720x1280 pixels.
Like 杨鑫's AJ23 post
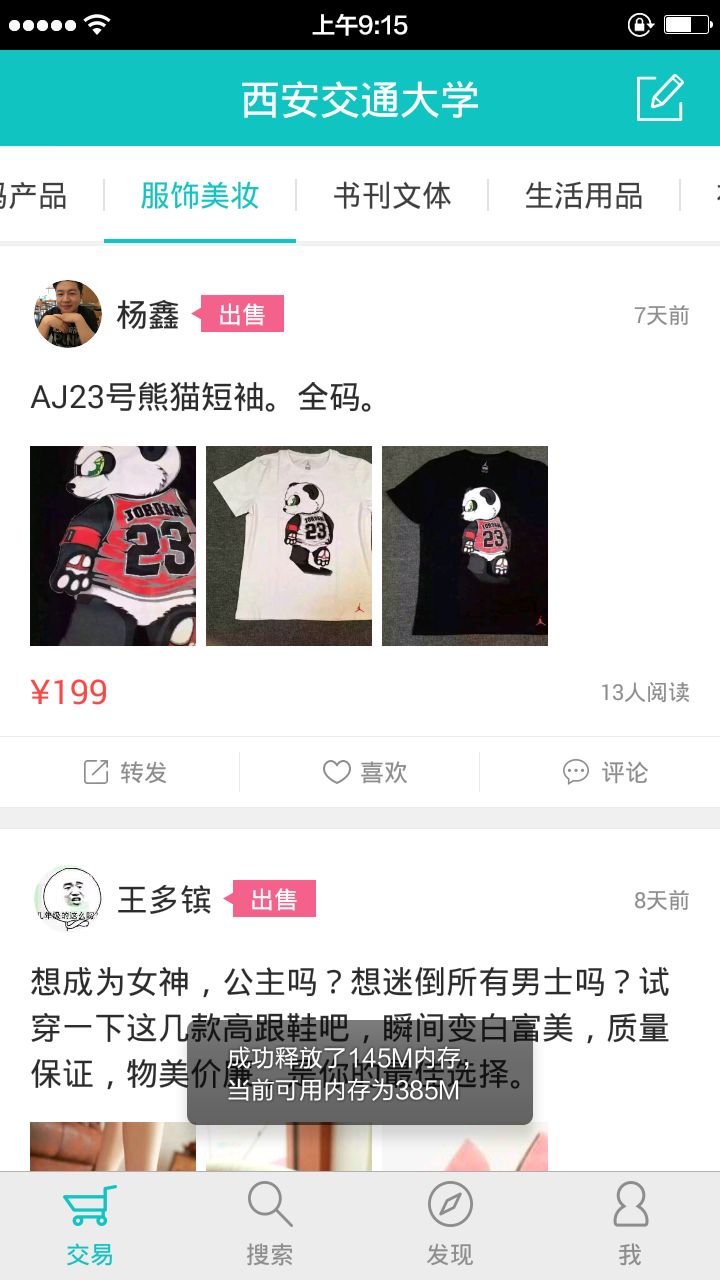pos(364,772)
